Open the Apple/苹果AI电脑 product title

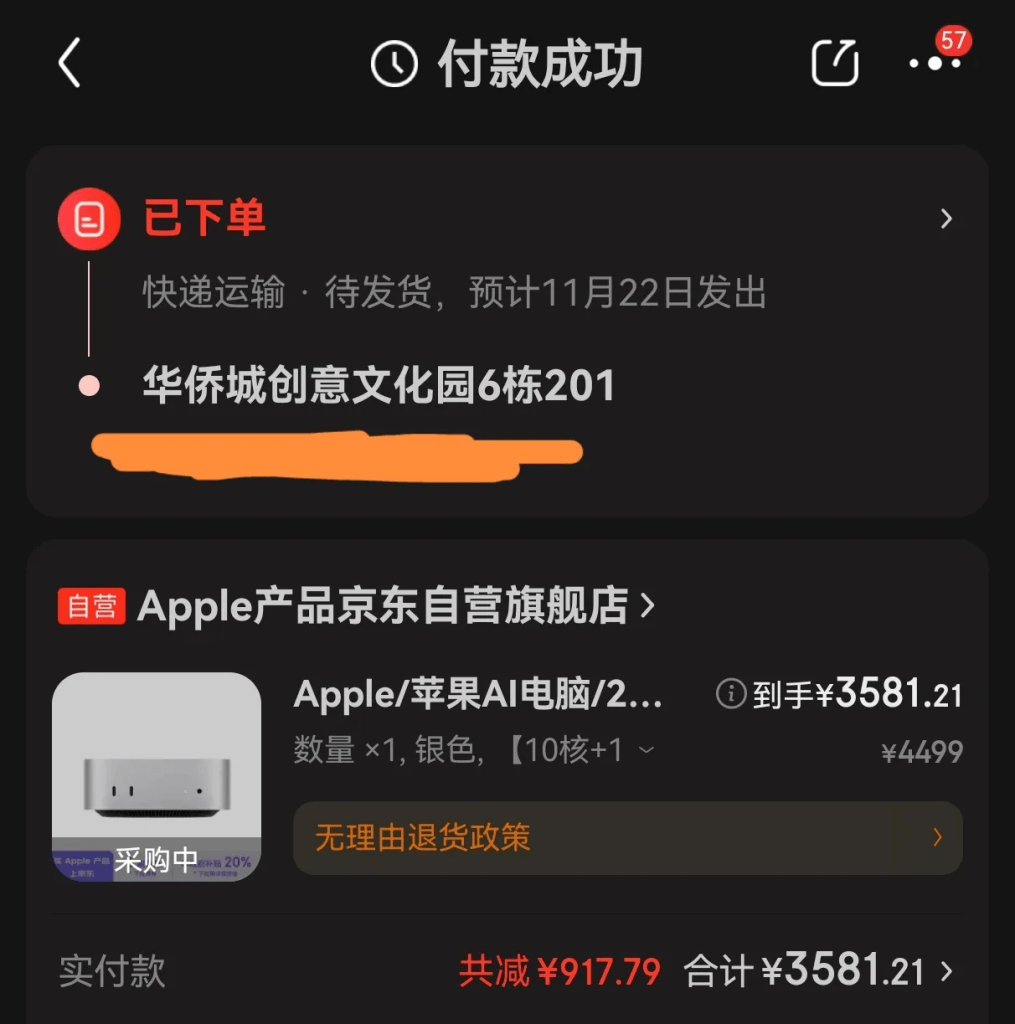point(478,694)
